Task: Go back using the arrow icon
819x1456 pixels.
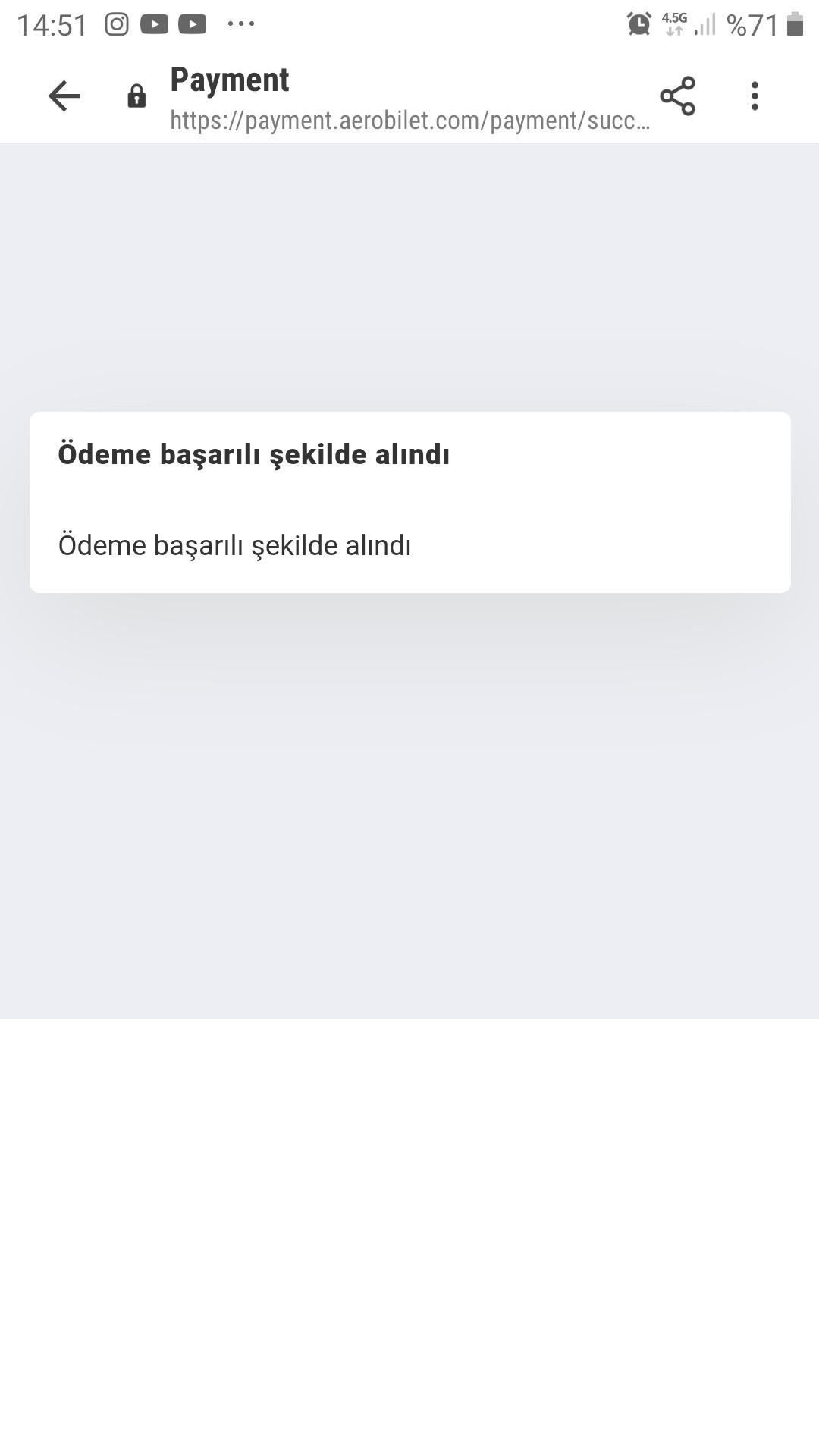Action: tap(64, 96)
